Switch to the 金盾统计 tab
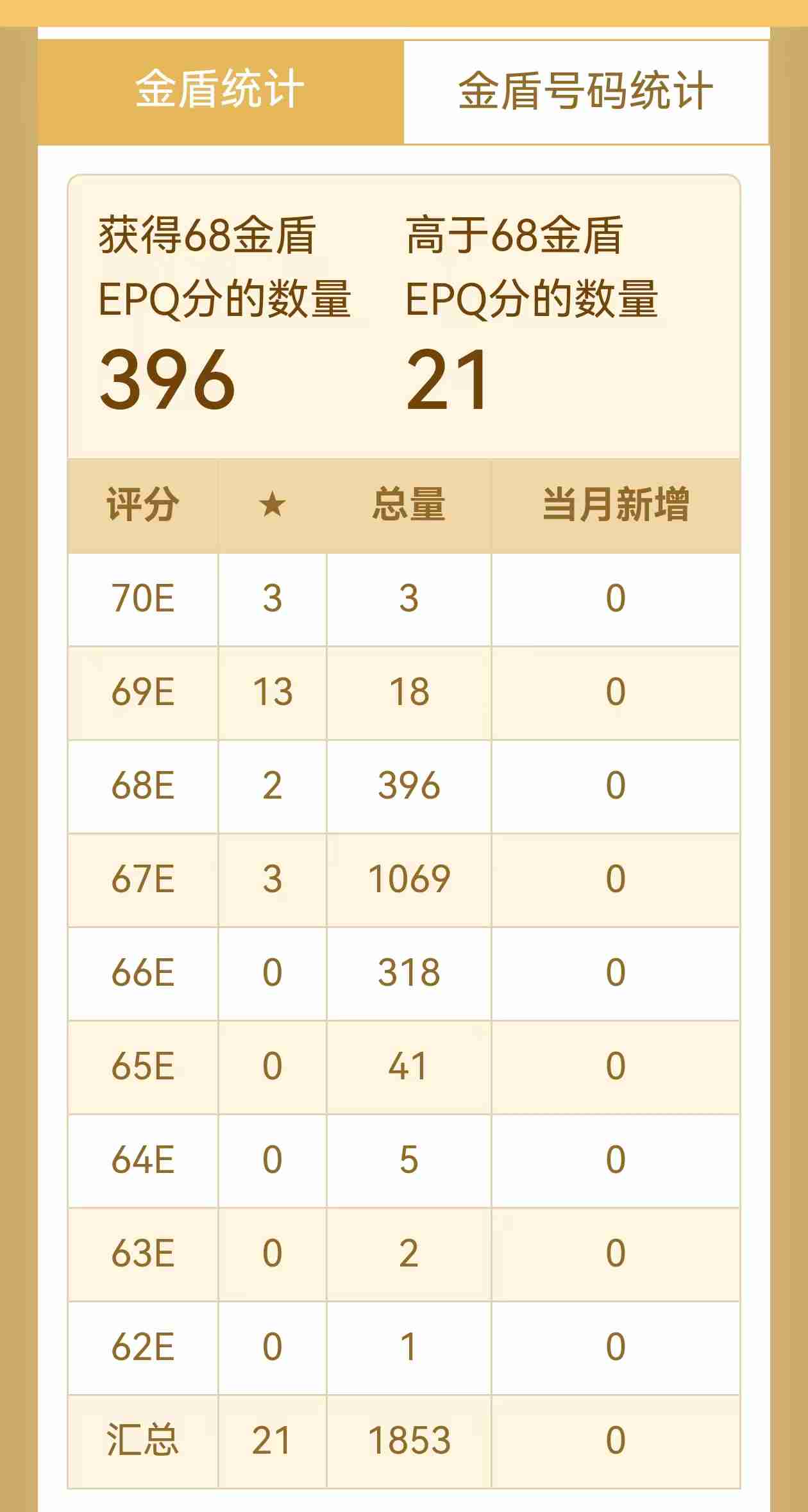Screen dimensions: 808x1512 click(221, 92)
